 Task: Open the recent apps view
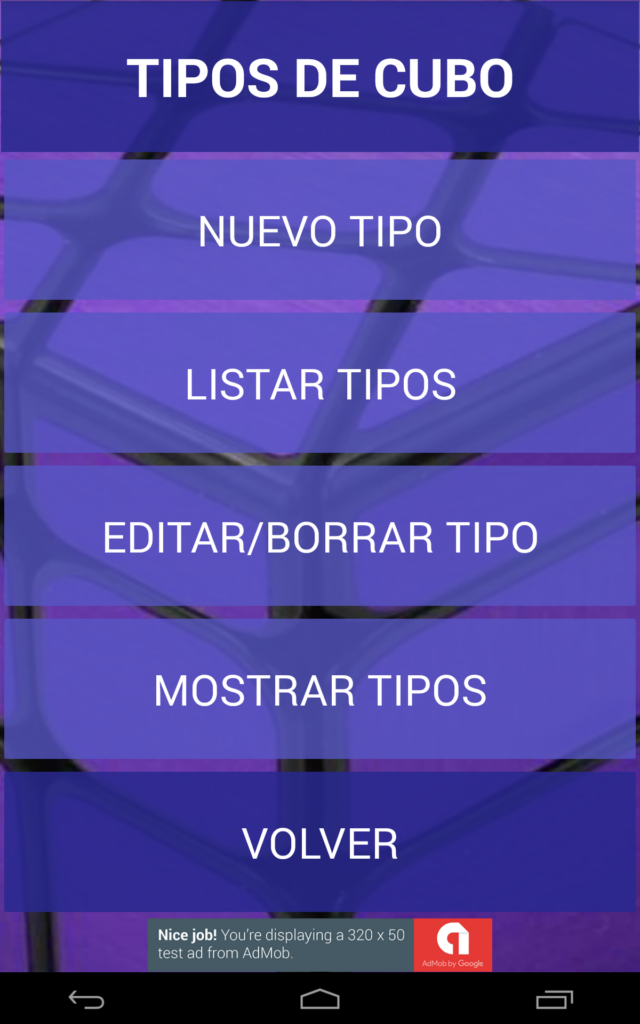point(553,999)
